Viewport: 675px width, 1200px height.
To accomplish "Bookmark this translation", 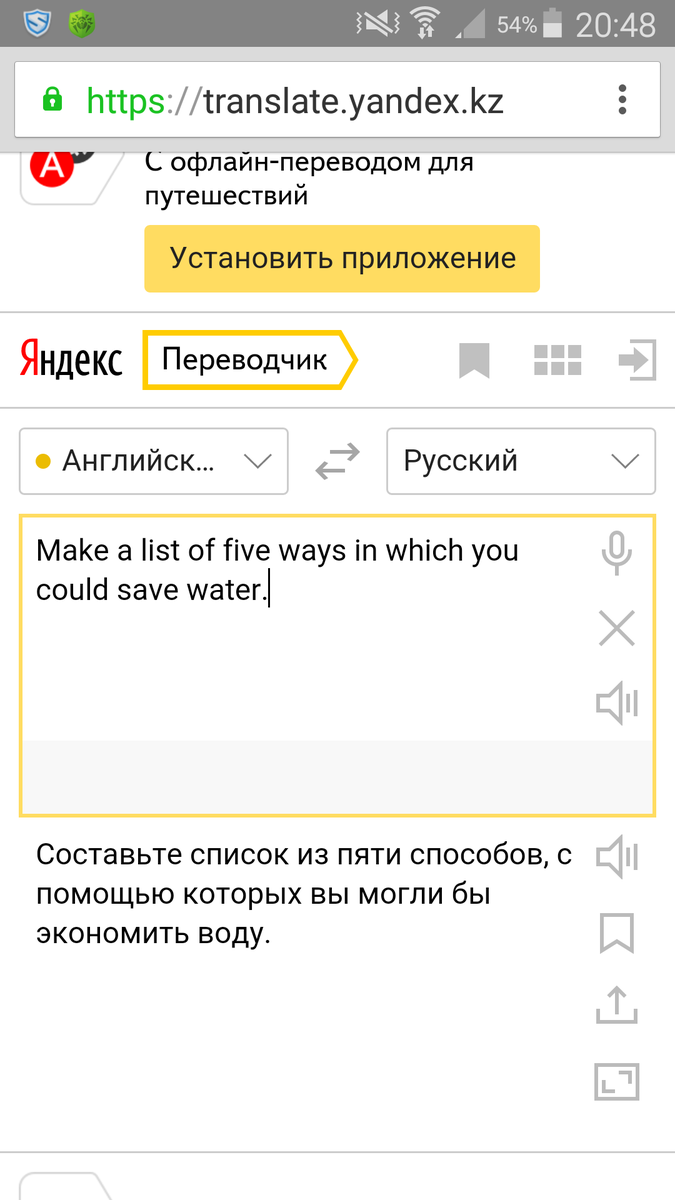I will tap(616, 933).
